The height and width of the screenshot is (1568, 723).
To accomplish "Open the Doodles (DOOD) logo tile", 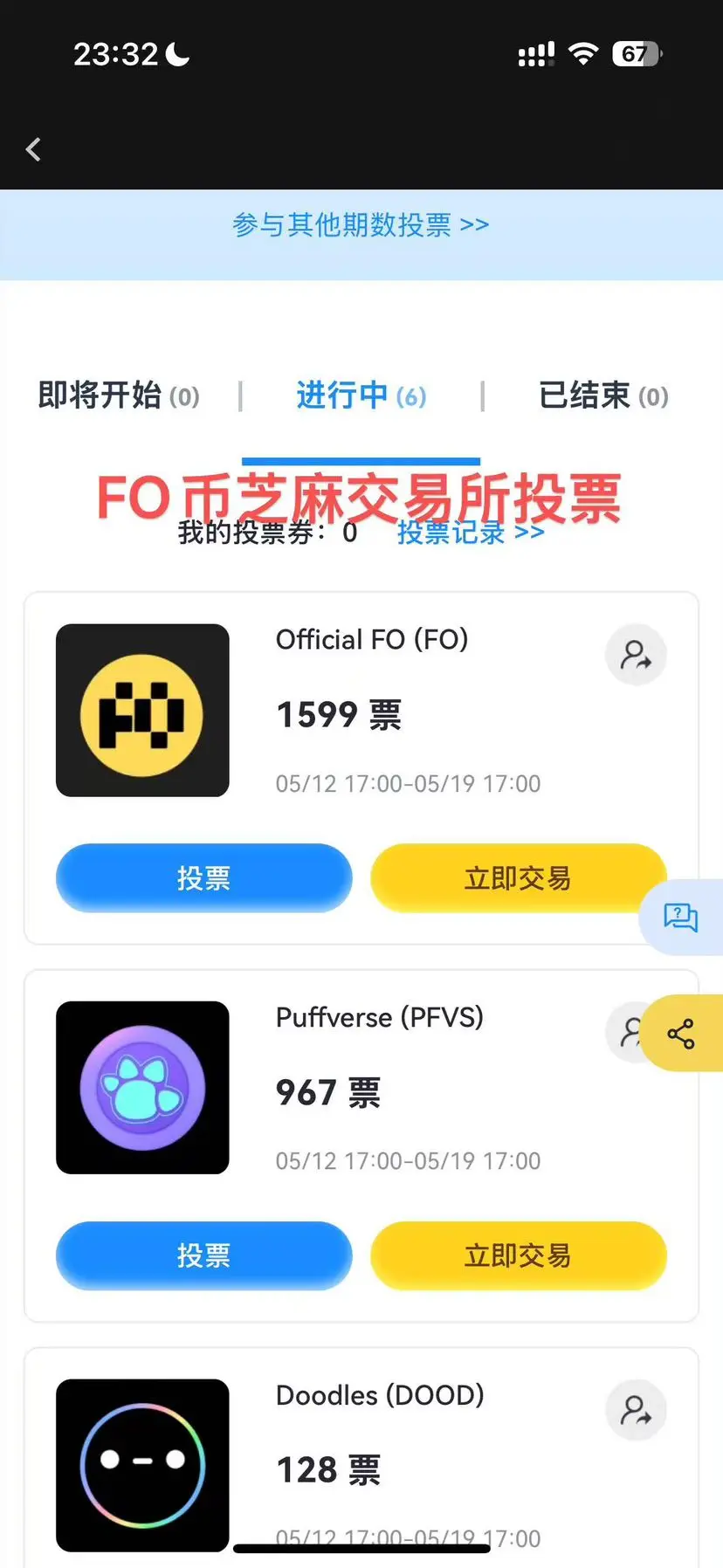I will point(142,1465).
